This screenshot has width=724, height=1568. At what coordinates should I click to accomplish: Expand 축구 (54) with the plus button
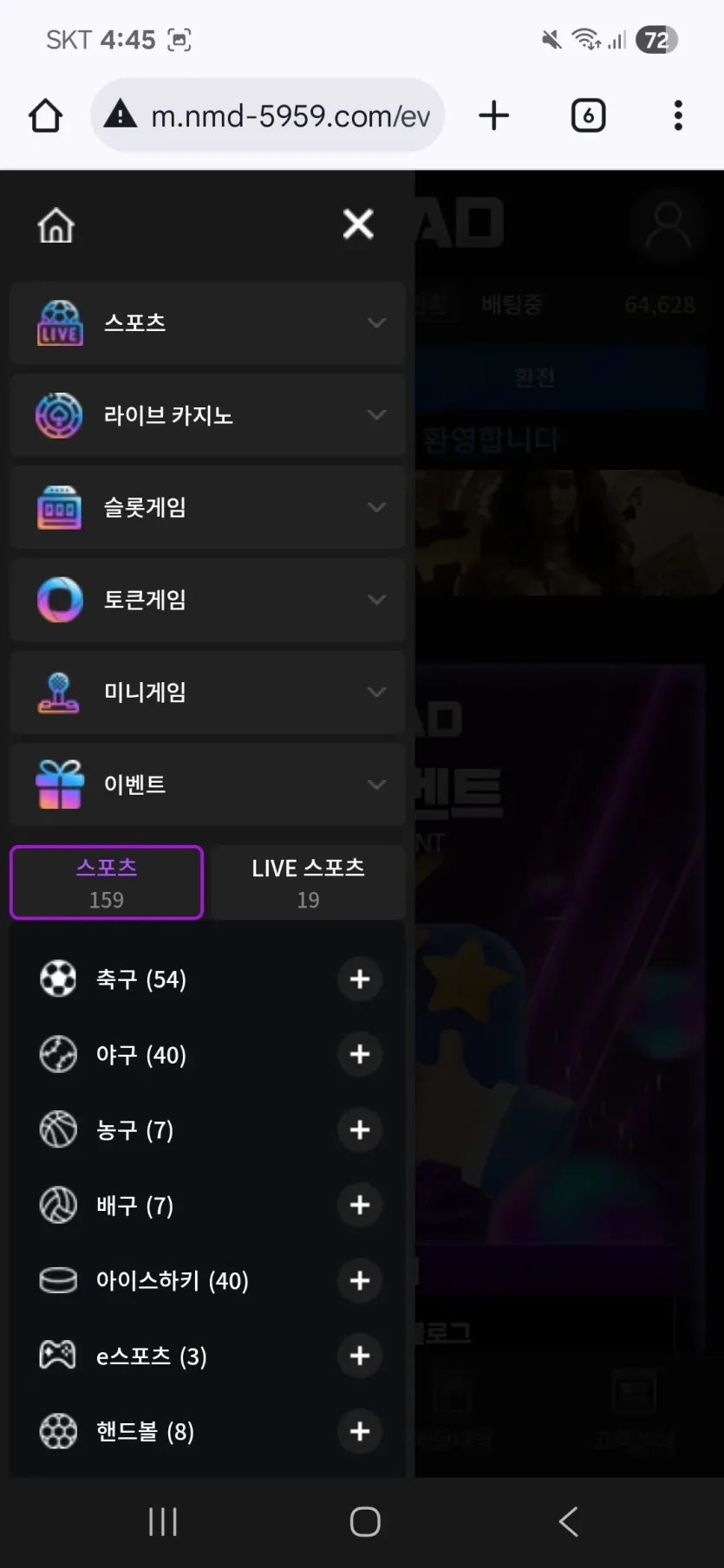[x=360, y=979]
